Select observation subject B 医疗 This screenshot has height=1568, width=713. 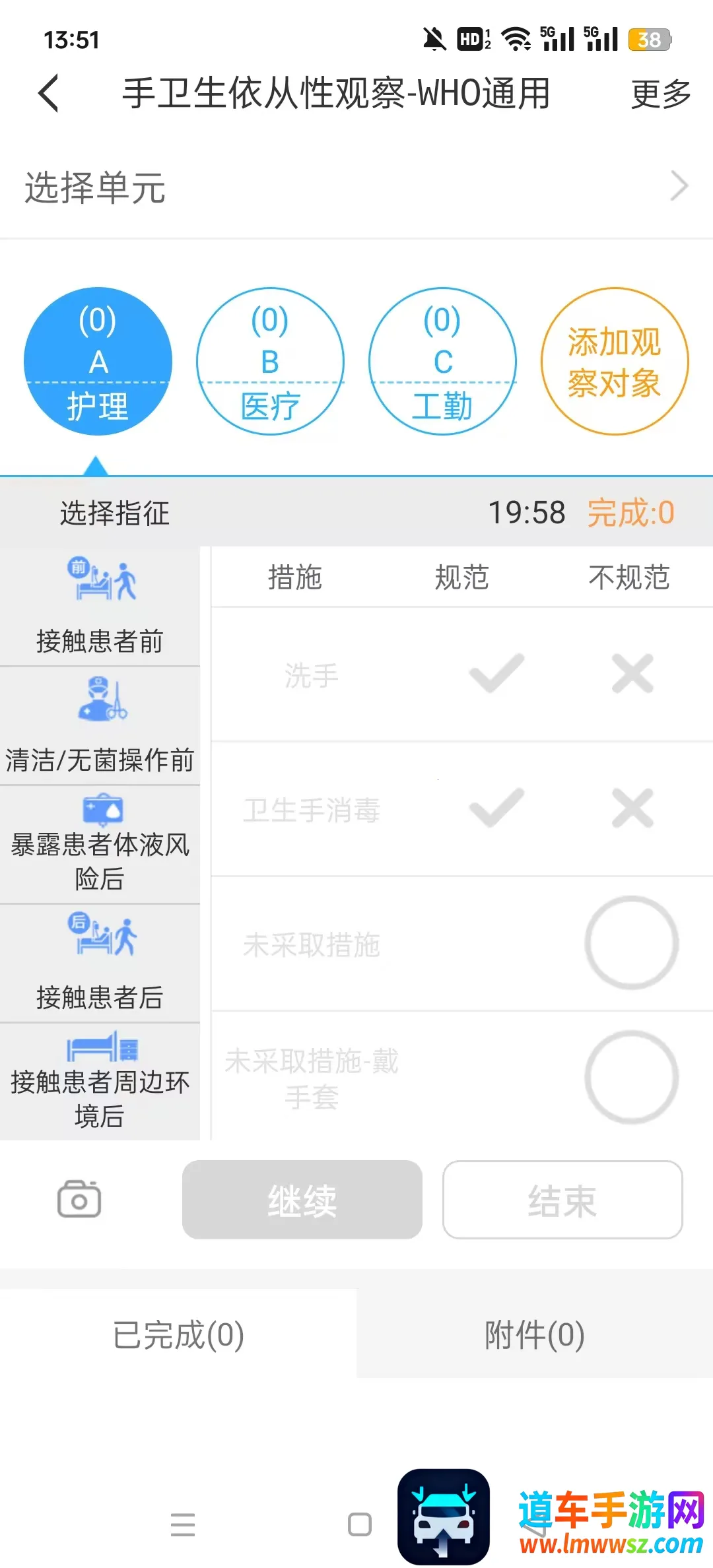270,361
